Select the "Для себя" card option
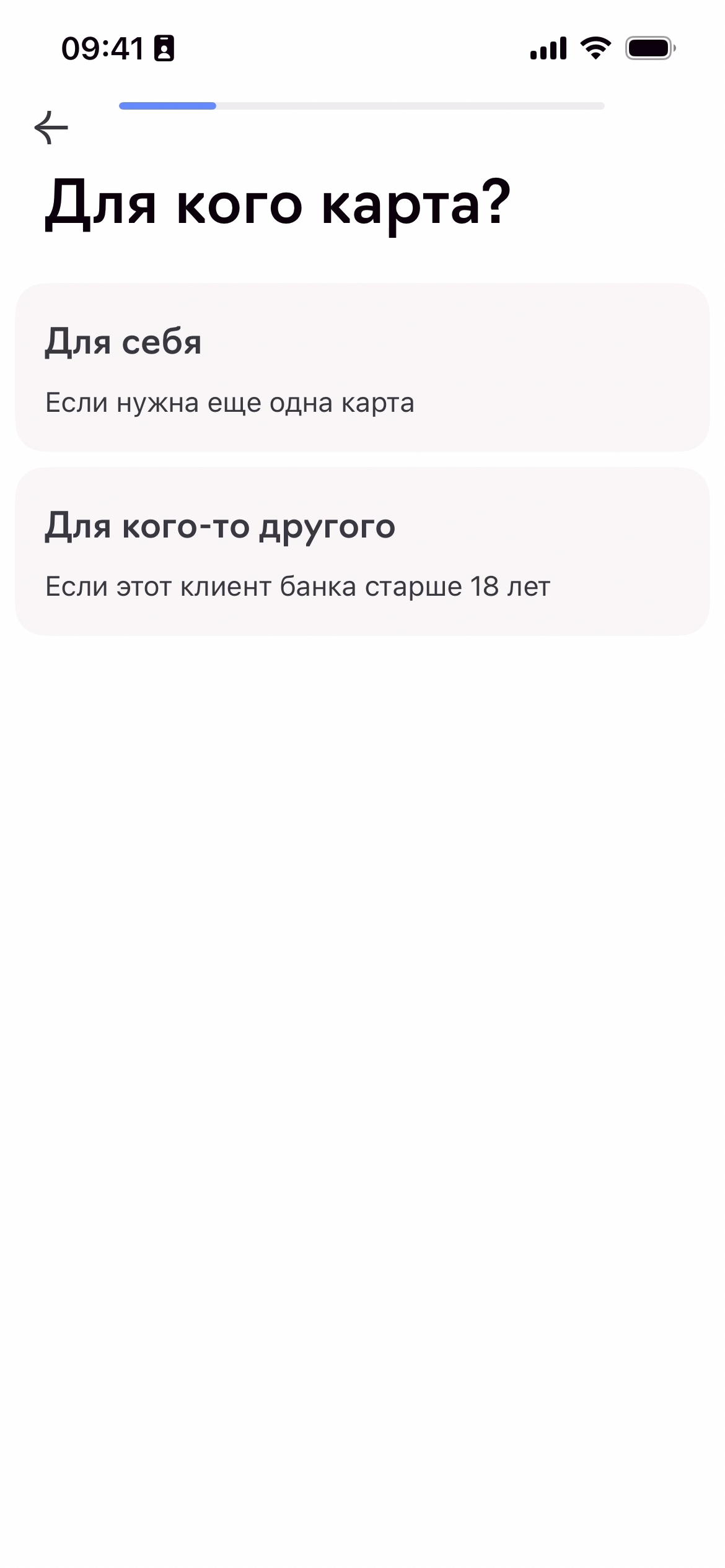The image size is (725, 1568). coord(362,368)
